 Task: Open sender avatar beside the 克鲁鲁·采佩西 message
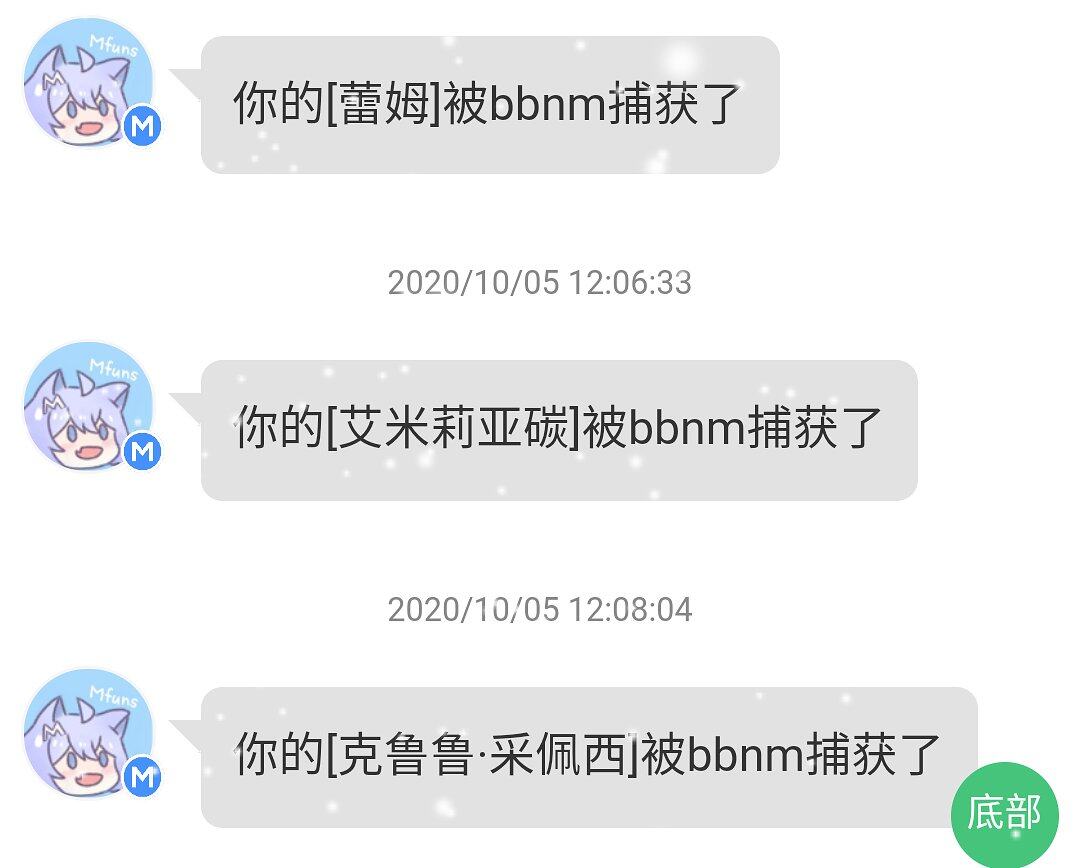[89, 733]
